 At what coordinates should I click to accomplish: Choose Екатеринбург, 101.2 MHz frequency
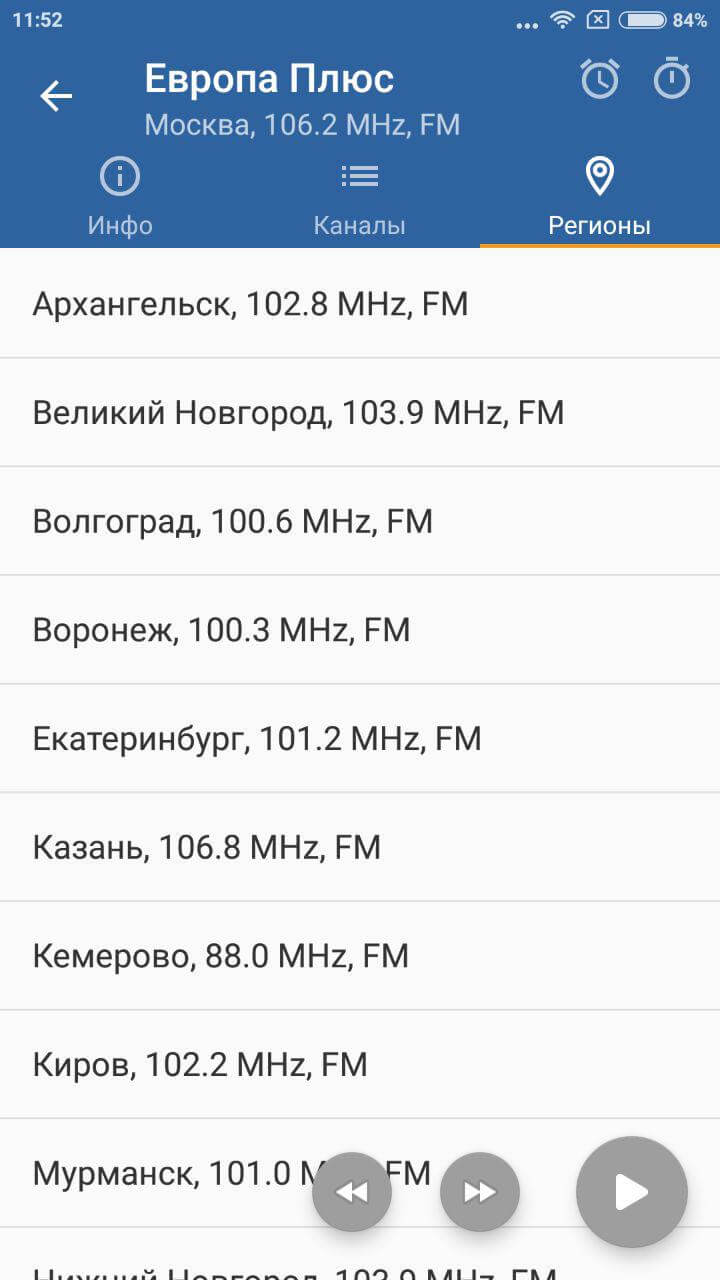pos(256,738)
